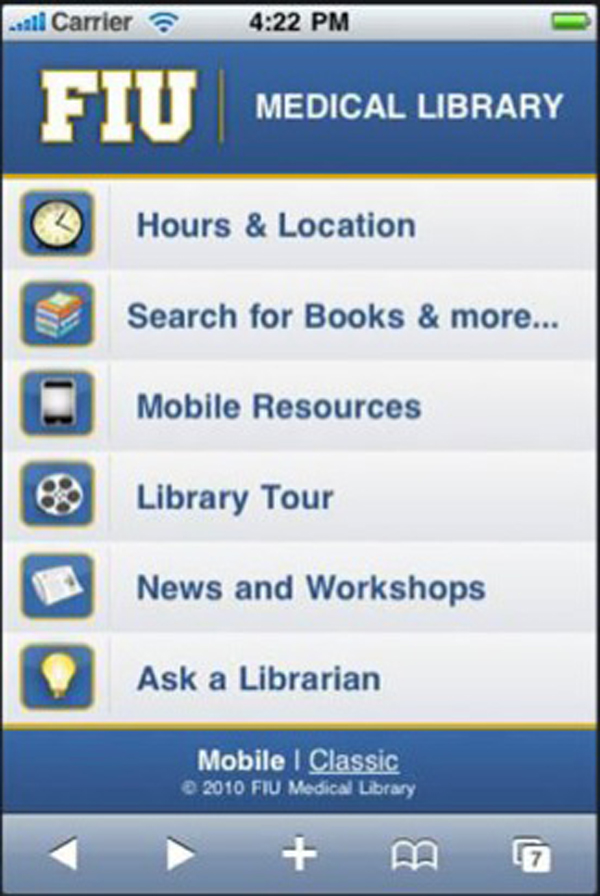Open Hours & Location

tap(276, 225)
